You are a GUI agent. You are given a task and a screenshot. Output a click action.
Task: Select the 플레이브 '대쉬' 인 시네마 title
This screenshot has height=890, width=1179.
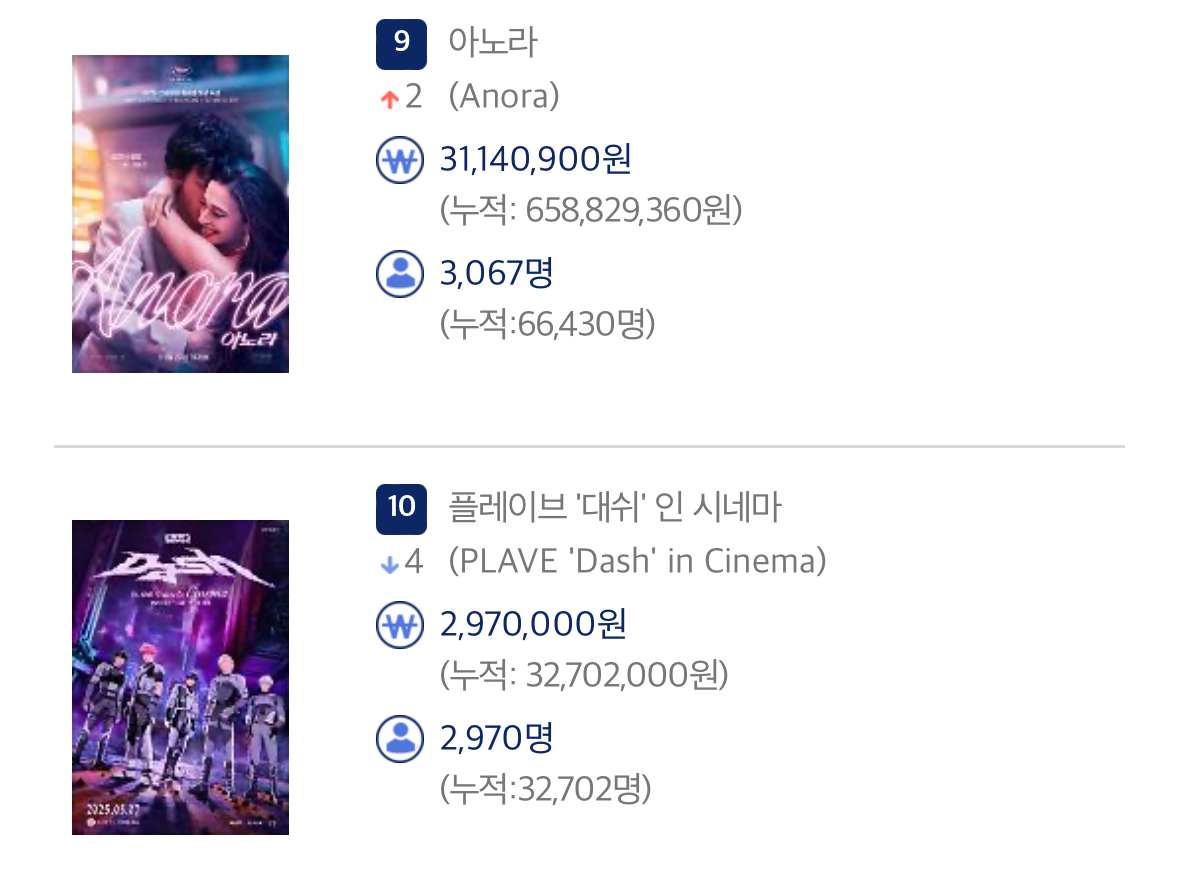pyautogui.click(x=614, y=508)
